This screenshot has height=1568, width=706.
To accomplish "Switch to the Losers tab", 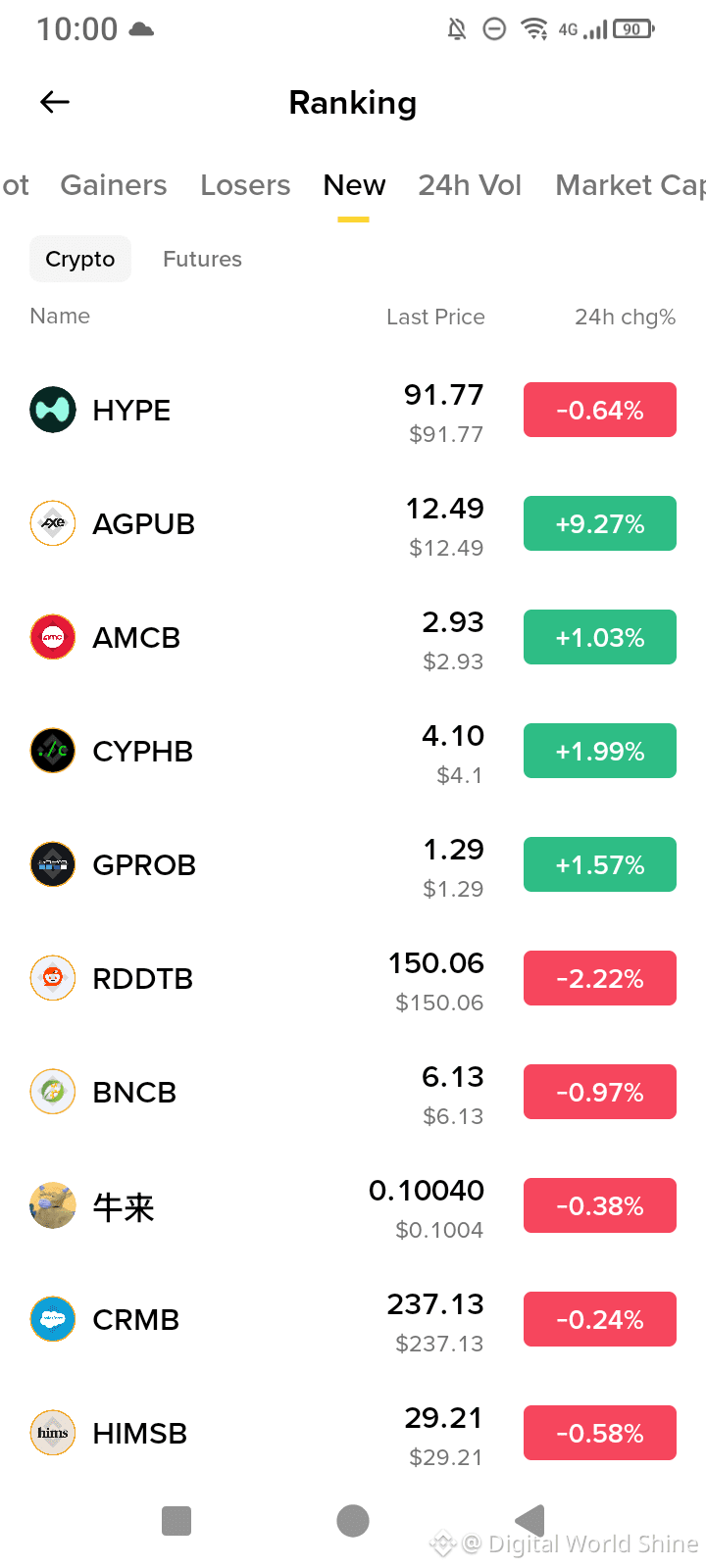I will point(245,185).
